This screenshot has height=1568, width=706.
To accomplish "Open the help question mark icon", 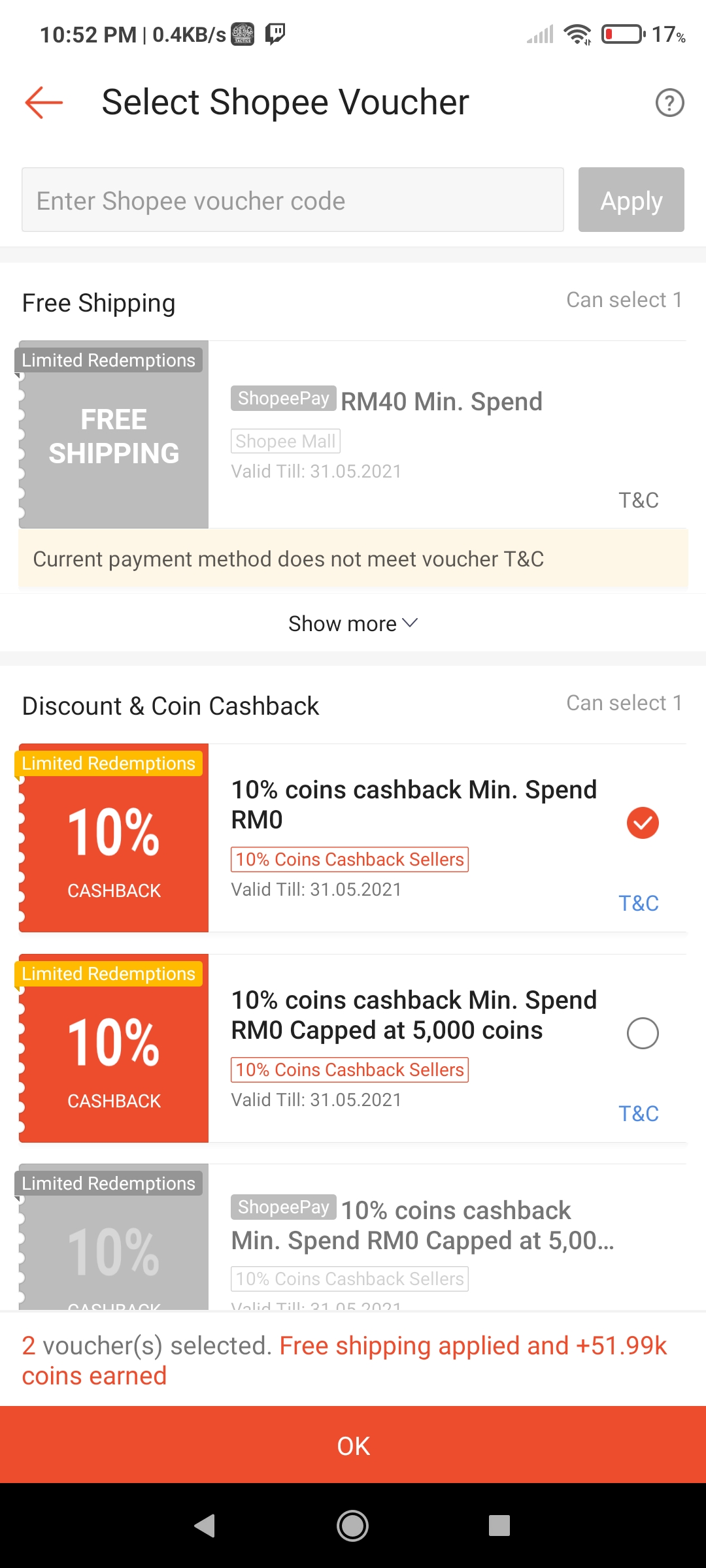I will click(x=669, y=103).
